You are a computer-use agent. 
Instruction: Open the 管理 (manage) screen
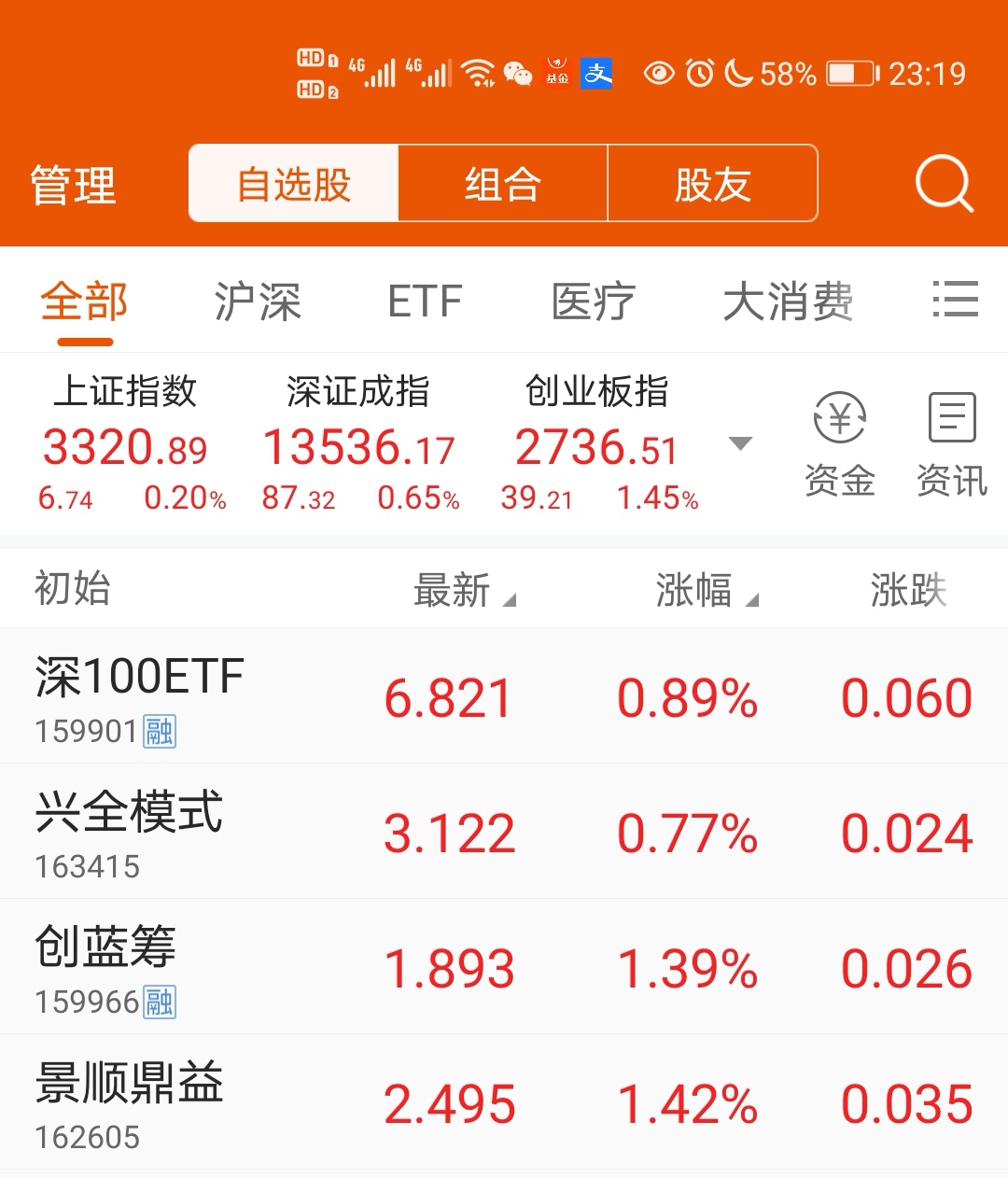pyautogui.click(x=74, y=184)
